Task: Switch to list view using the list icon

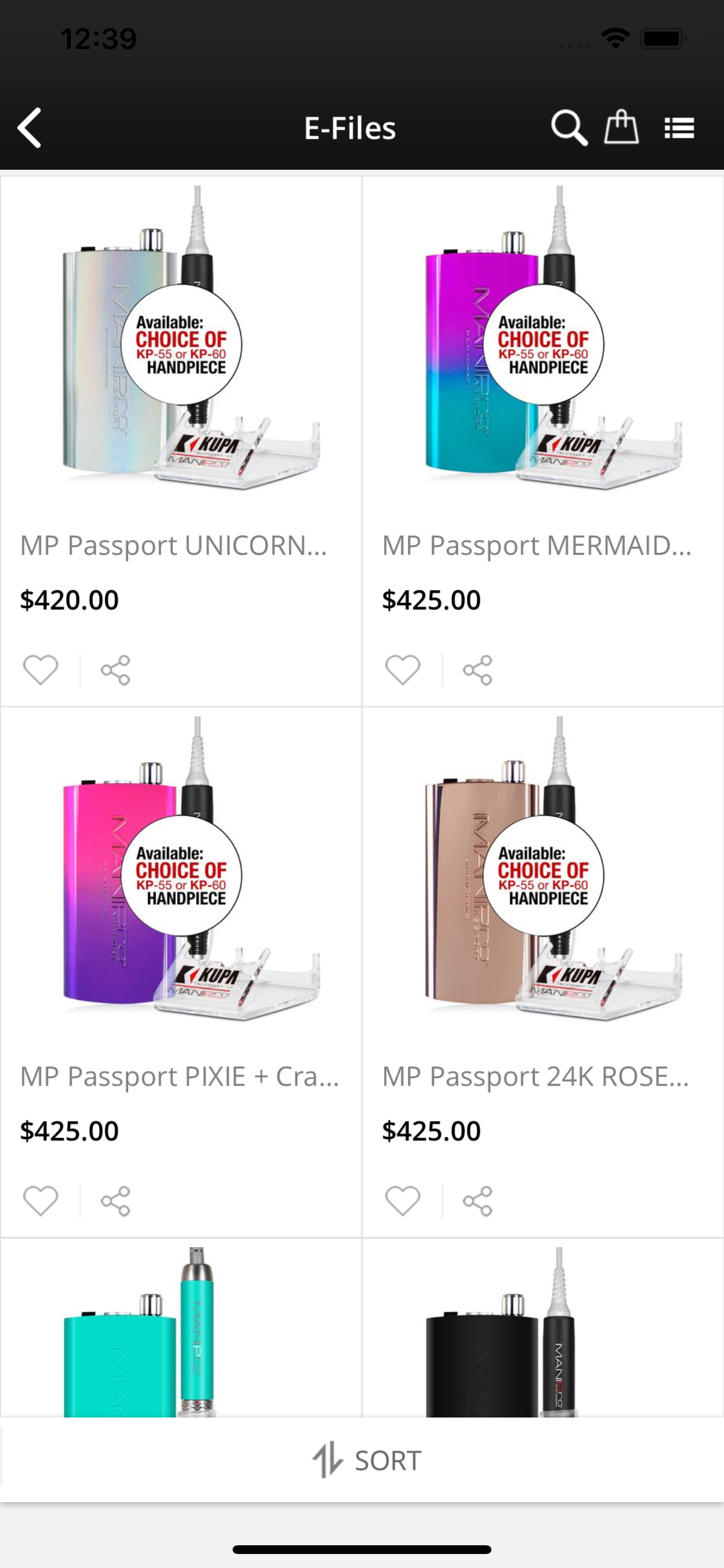Action: click(680, 128)
